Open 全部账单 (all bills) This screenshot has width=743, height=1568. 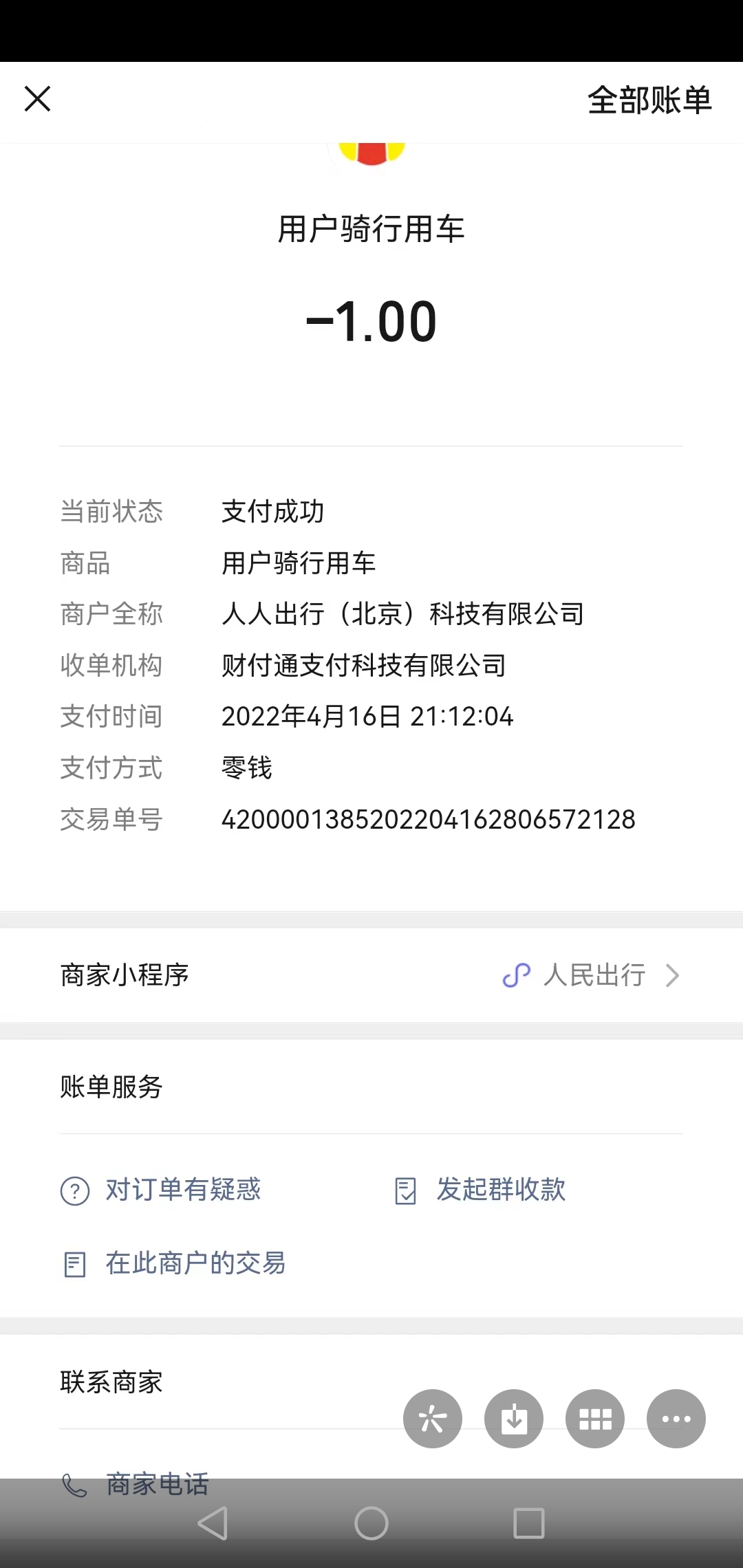click(649, 100)
